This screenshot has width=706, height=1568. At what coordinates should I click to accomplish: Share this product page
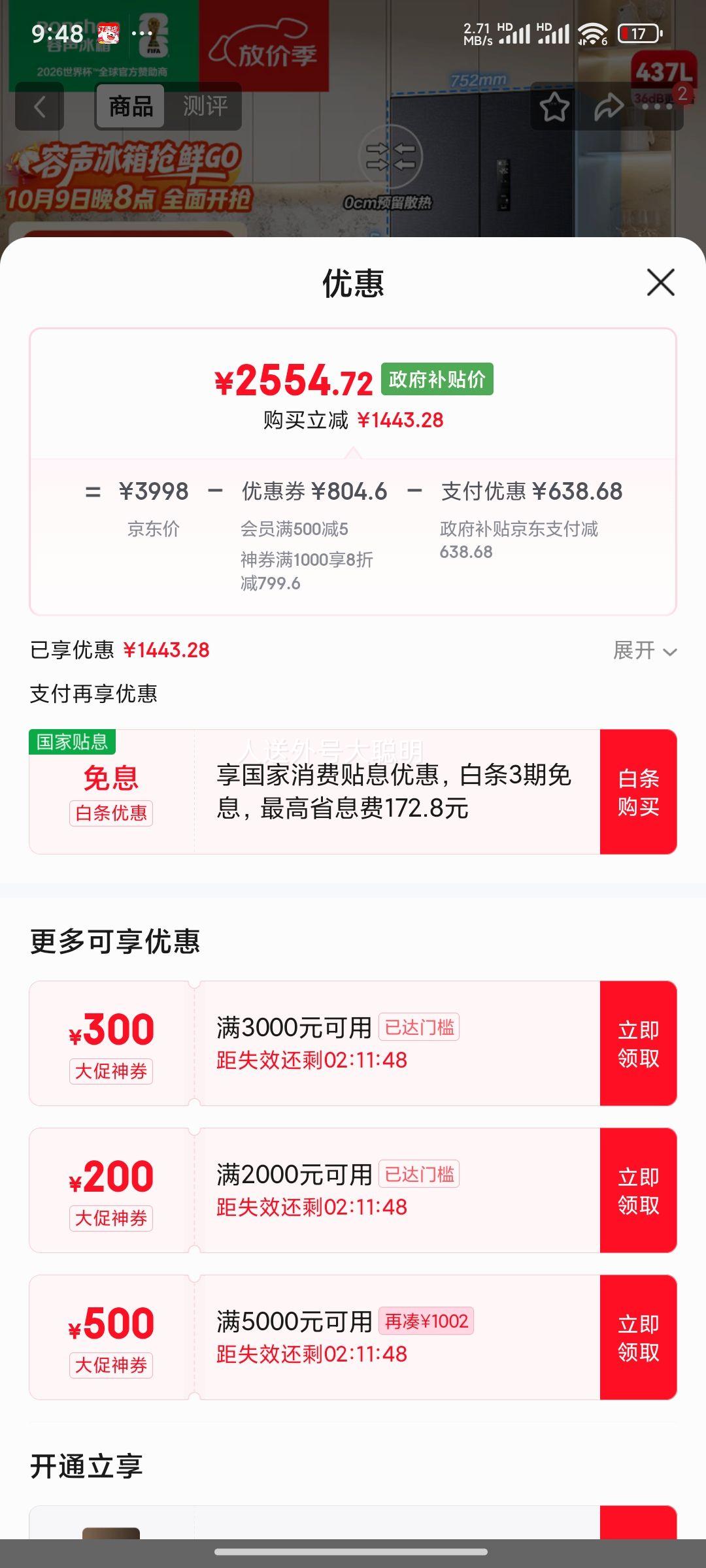[x=608, y=106]
